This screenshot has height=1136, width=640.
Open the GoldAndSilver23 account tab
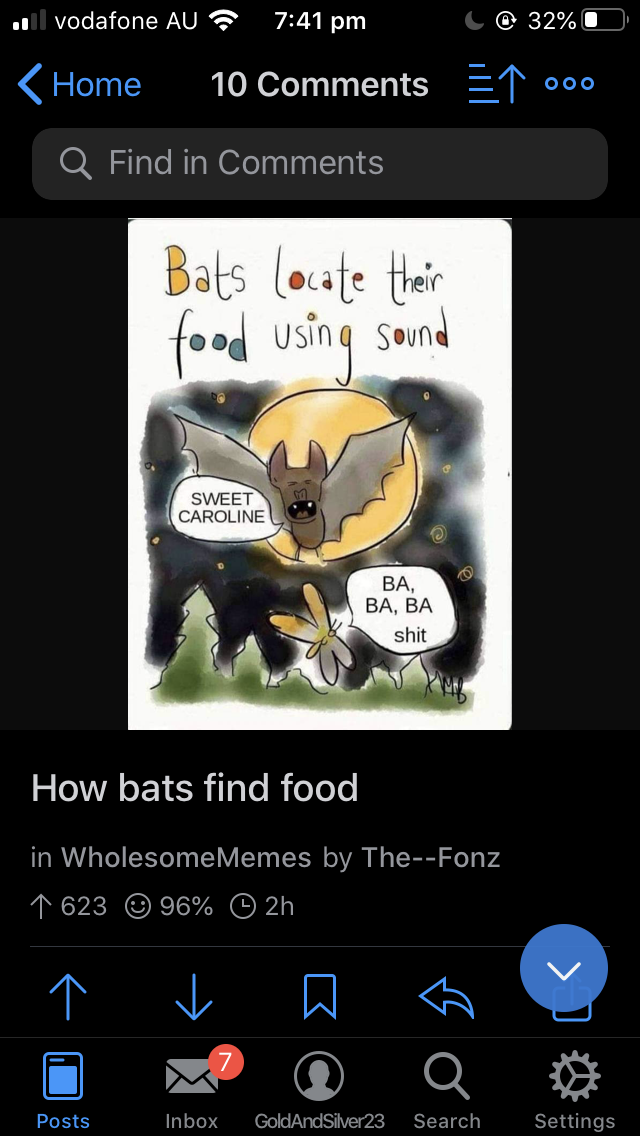(x=319, y=1090)
